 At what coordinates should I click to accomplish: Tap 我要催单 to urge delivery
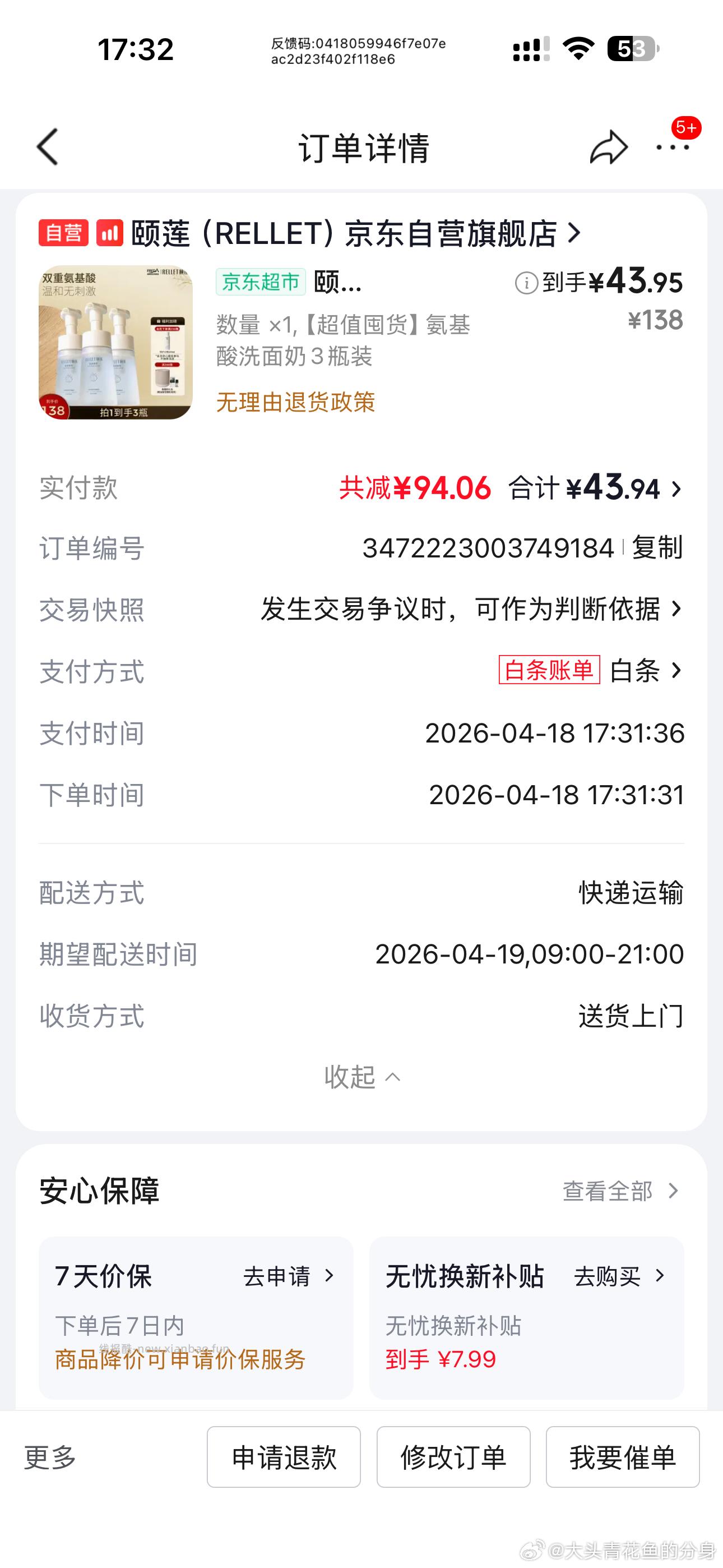click(x=622, y=1457)
